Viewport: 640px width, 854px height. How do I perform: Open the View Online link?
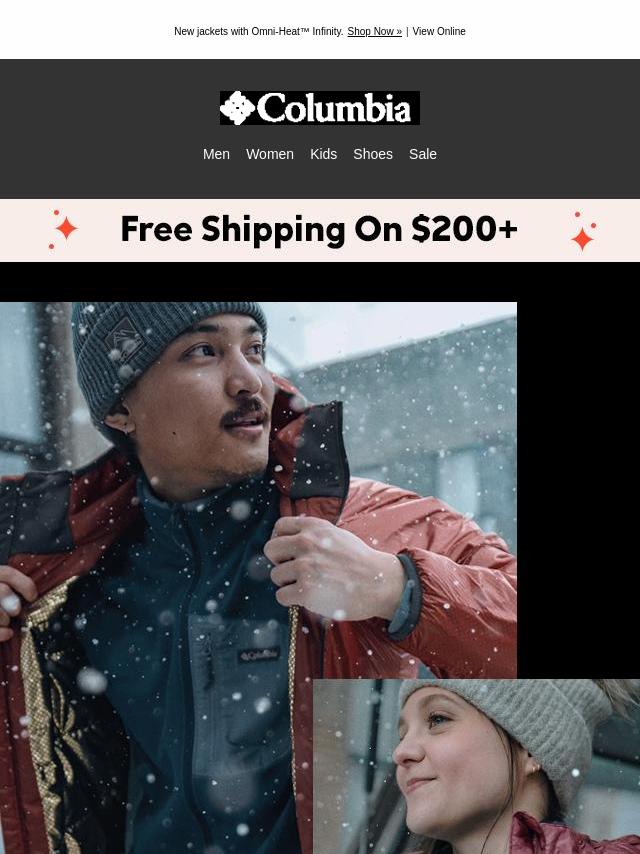pyautogui.click(x=439, y=32)
